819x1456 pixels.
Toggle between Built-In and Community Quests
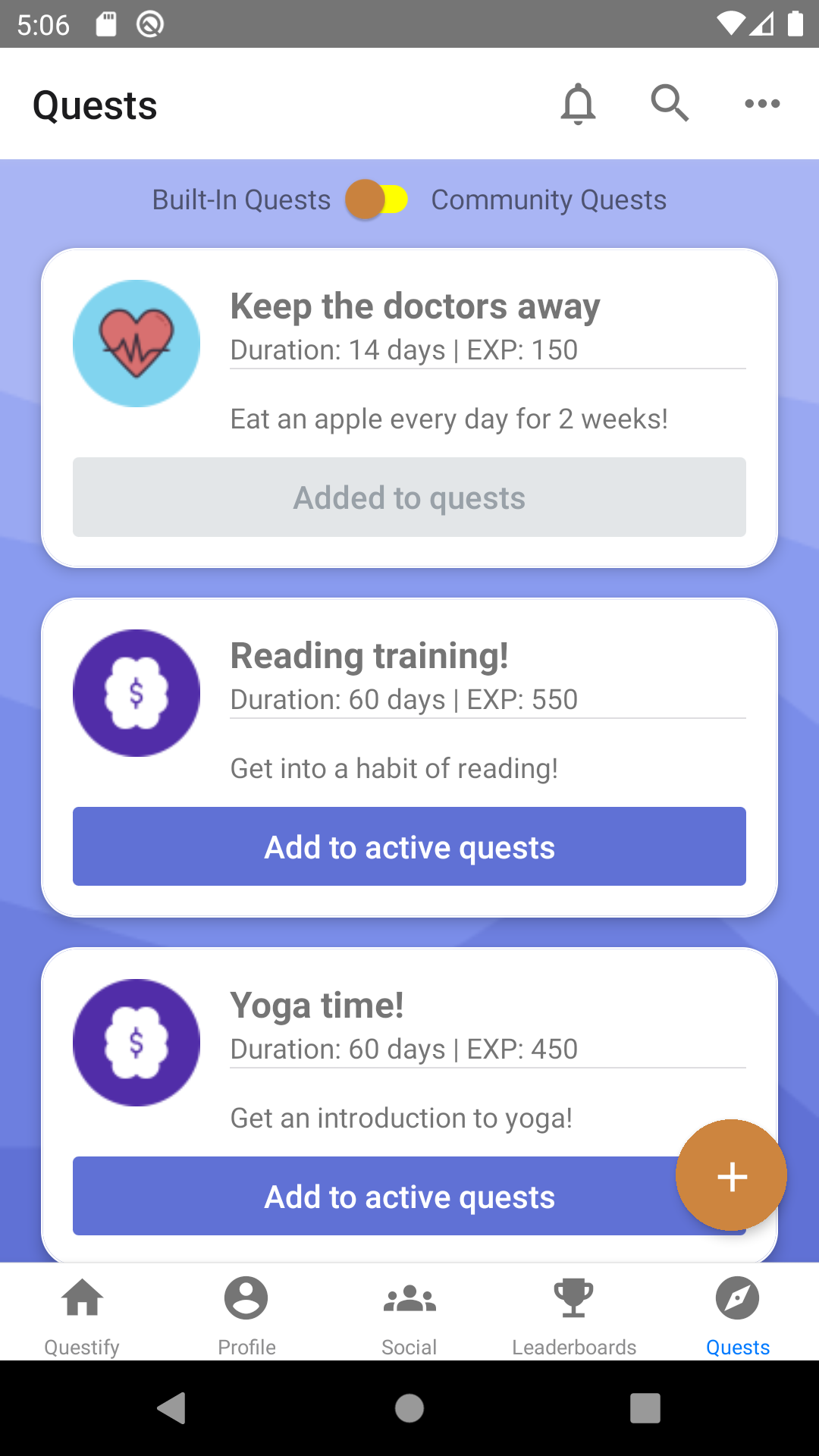pos(377,200)
